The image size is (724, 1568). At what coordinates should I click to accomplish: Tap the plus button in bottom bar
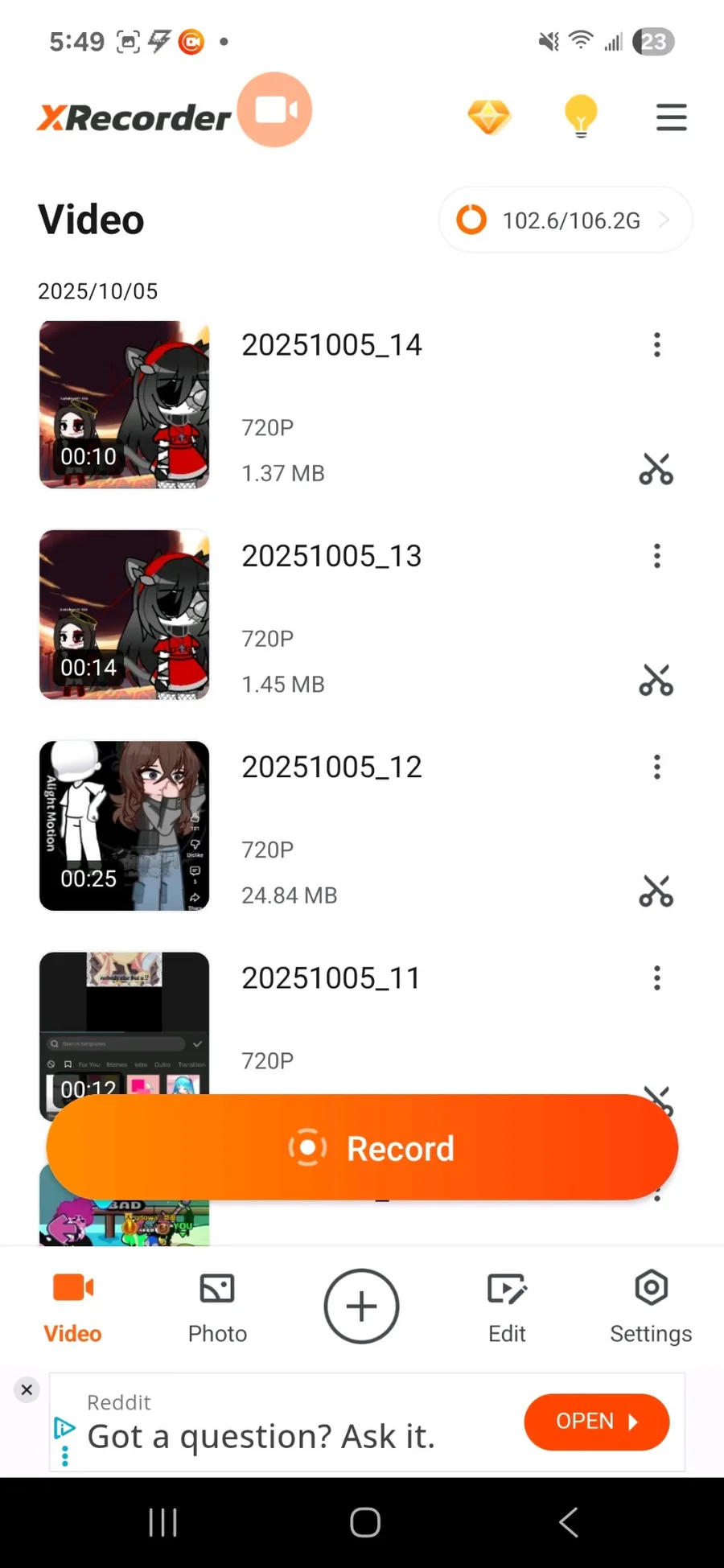click(x=361, y=1307)
